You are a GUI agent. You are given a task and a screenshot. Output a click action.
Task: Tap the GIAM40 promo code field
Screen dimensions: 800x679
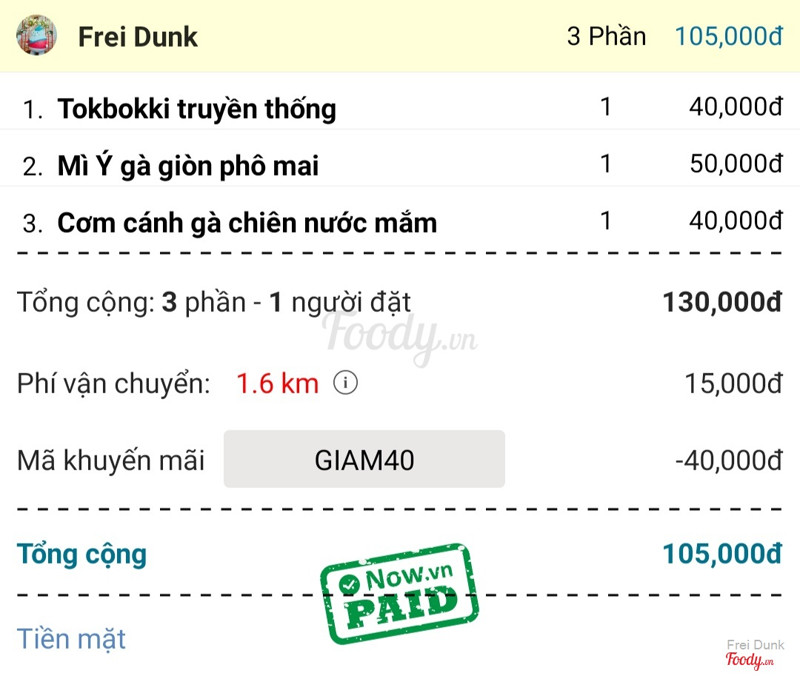364,460
